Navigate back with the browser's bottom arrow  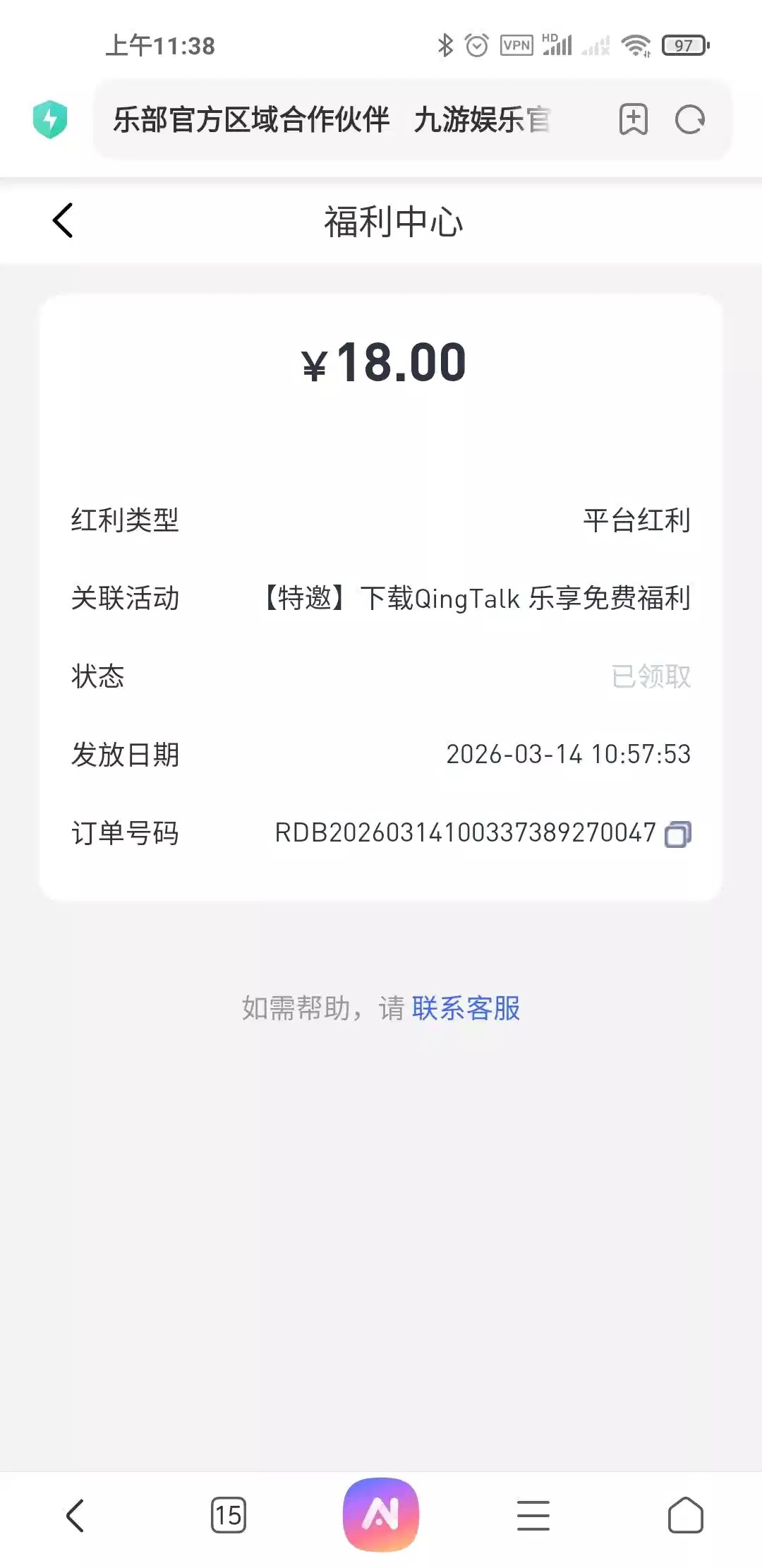(75, 1516)
